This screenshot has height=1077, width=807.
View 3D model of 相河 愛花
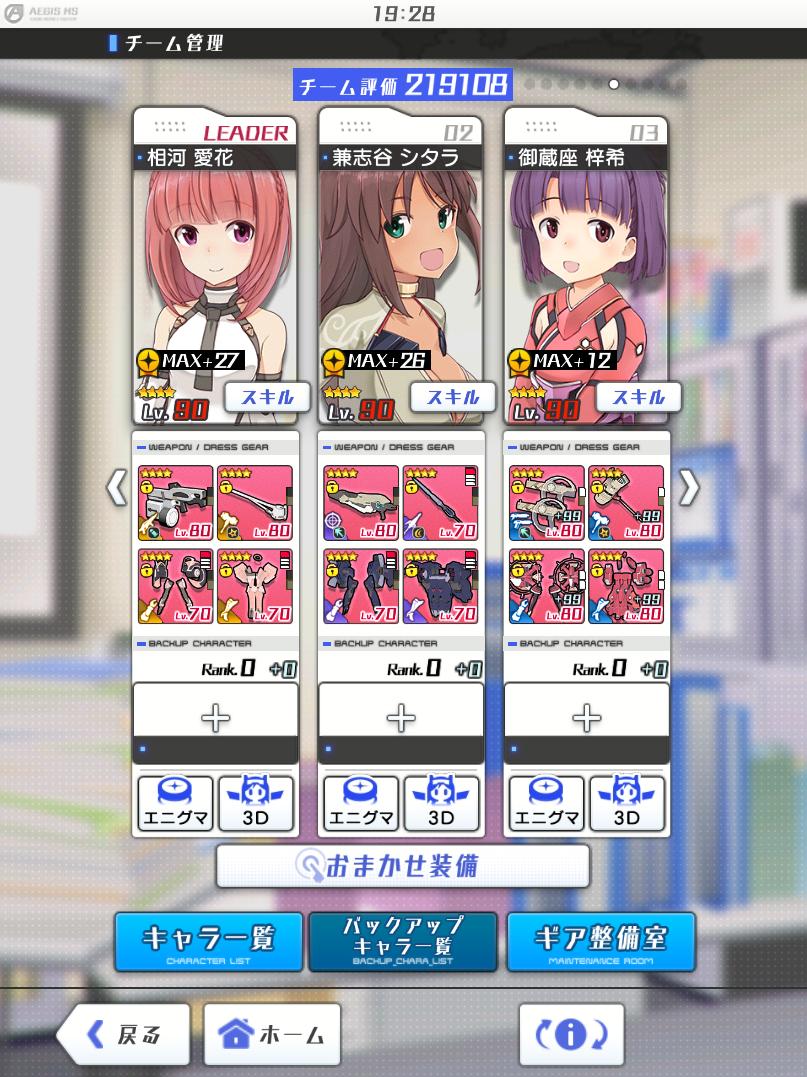coord(256,804)
